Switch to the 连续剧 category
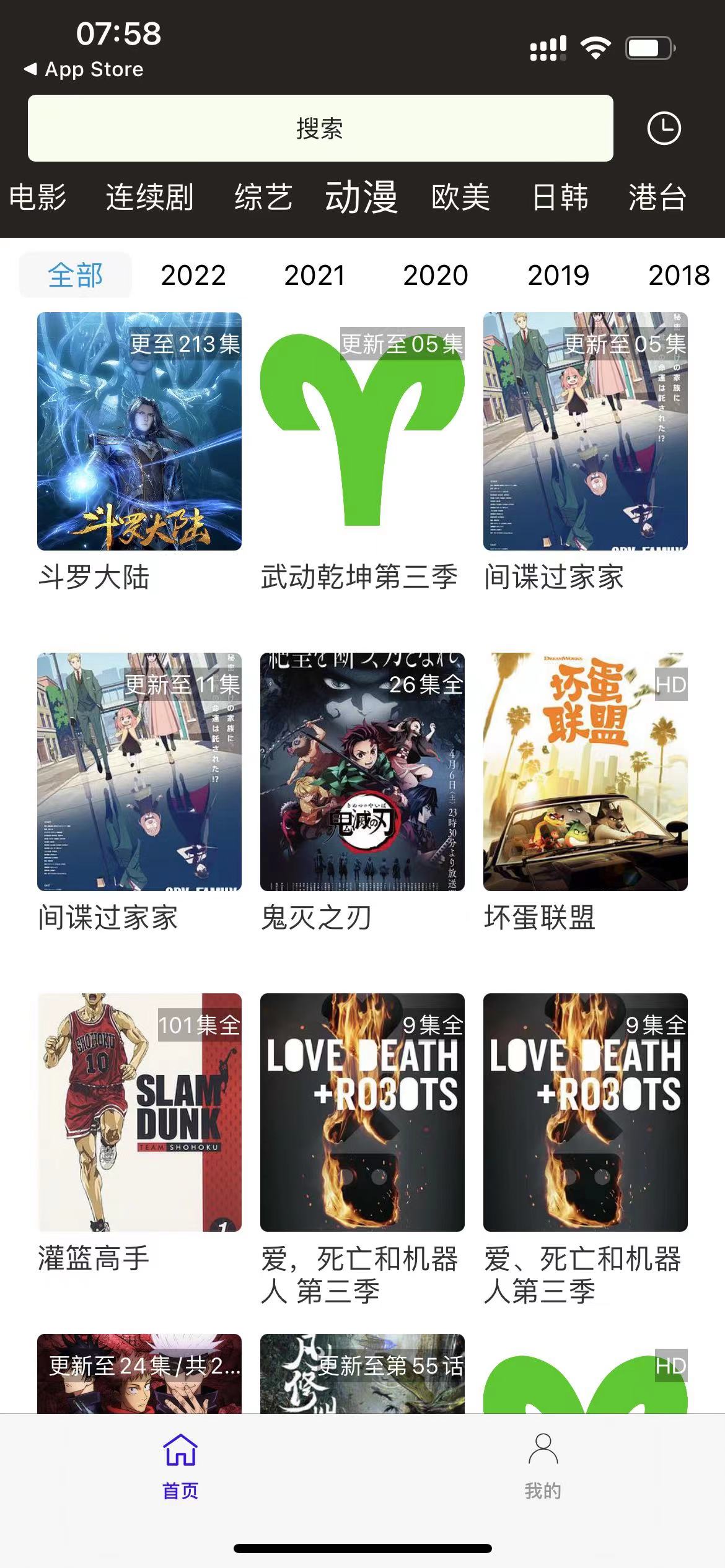Screen dimensions: 725x1568 point(149,198)
